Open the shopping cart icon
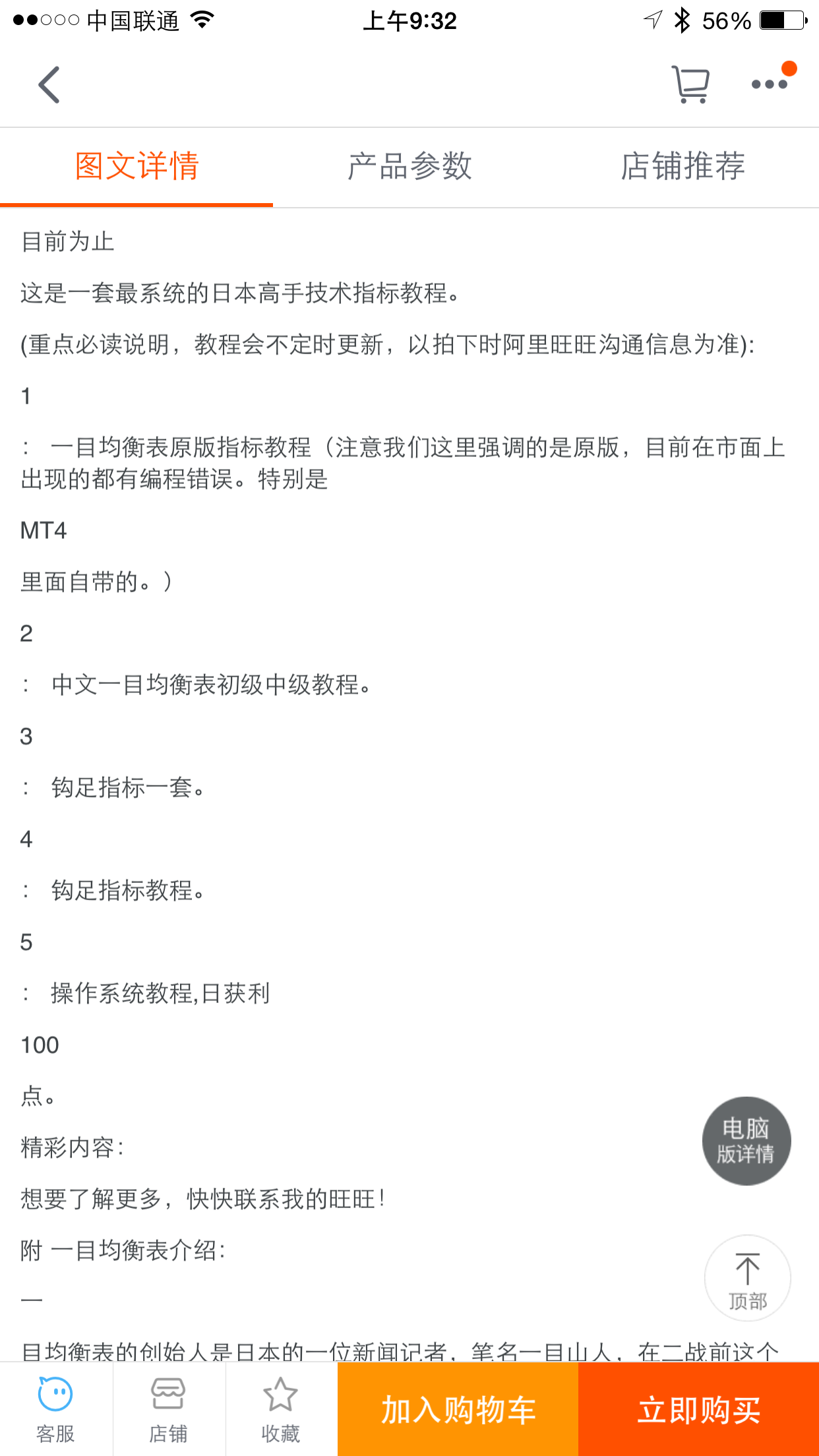The image size is (819, 1456). [x=690, y=84]
